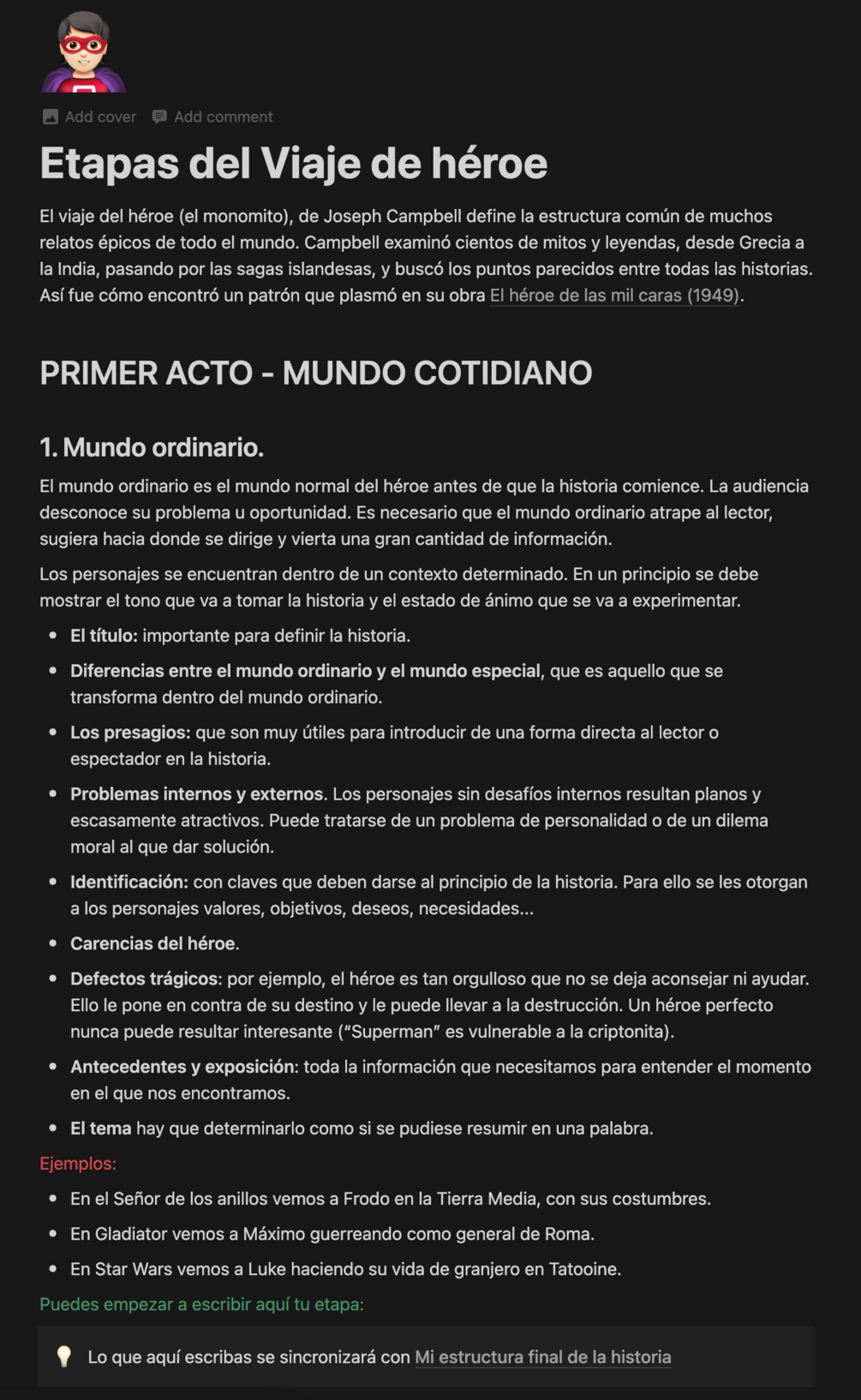861x1400 pixels.
Task: Tap the superhero page icon
Action: click(83, 51)
